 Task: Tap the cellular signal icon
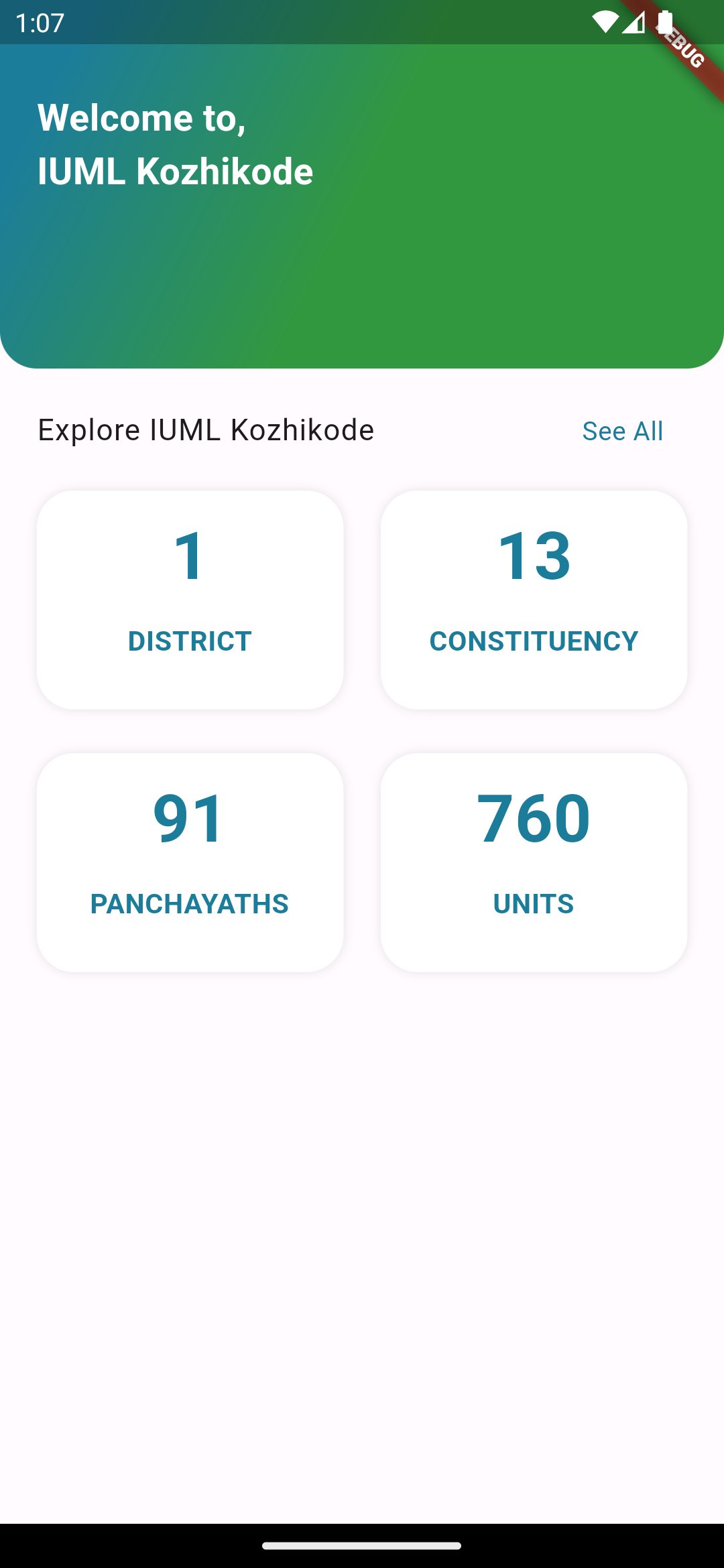[634, 22]
